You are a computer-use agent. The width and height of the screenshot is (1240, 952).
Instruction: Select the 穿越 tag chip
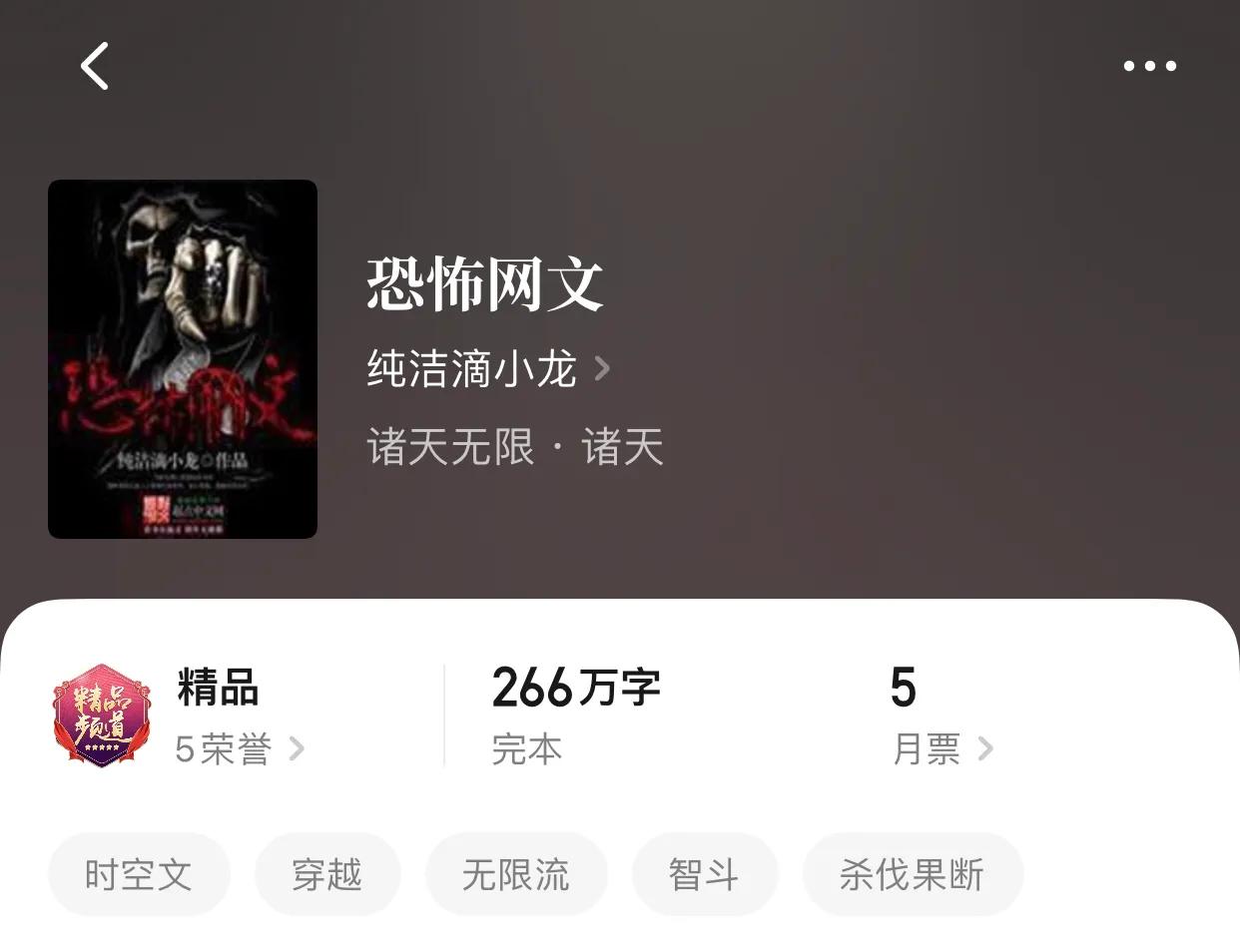click(326, 874)
